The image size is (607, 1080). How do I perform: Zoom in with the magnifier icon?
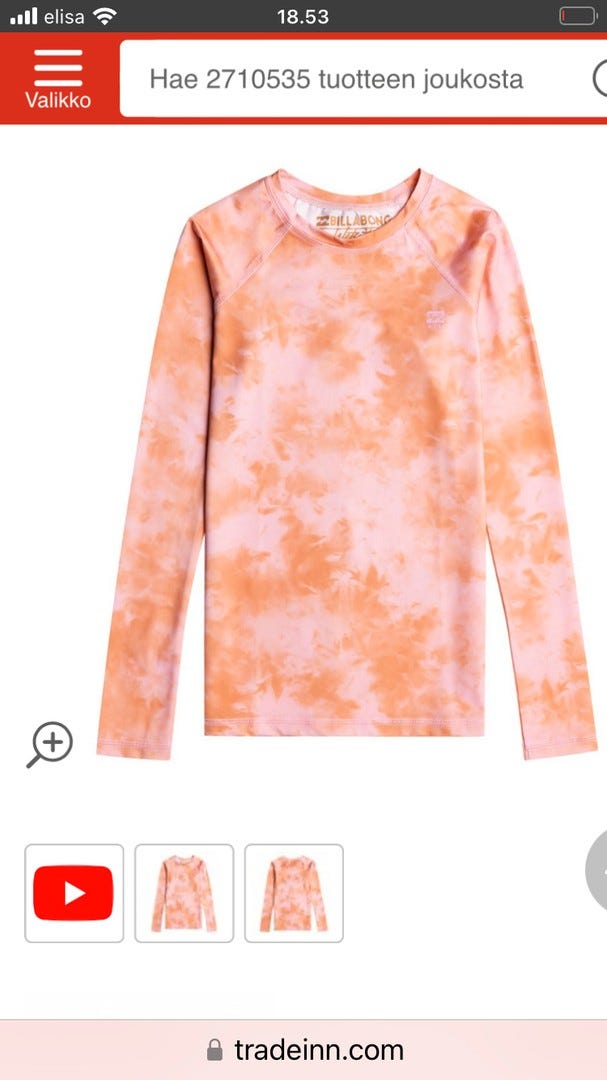pyautogui.click(x=50, y=745)
